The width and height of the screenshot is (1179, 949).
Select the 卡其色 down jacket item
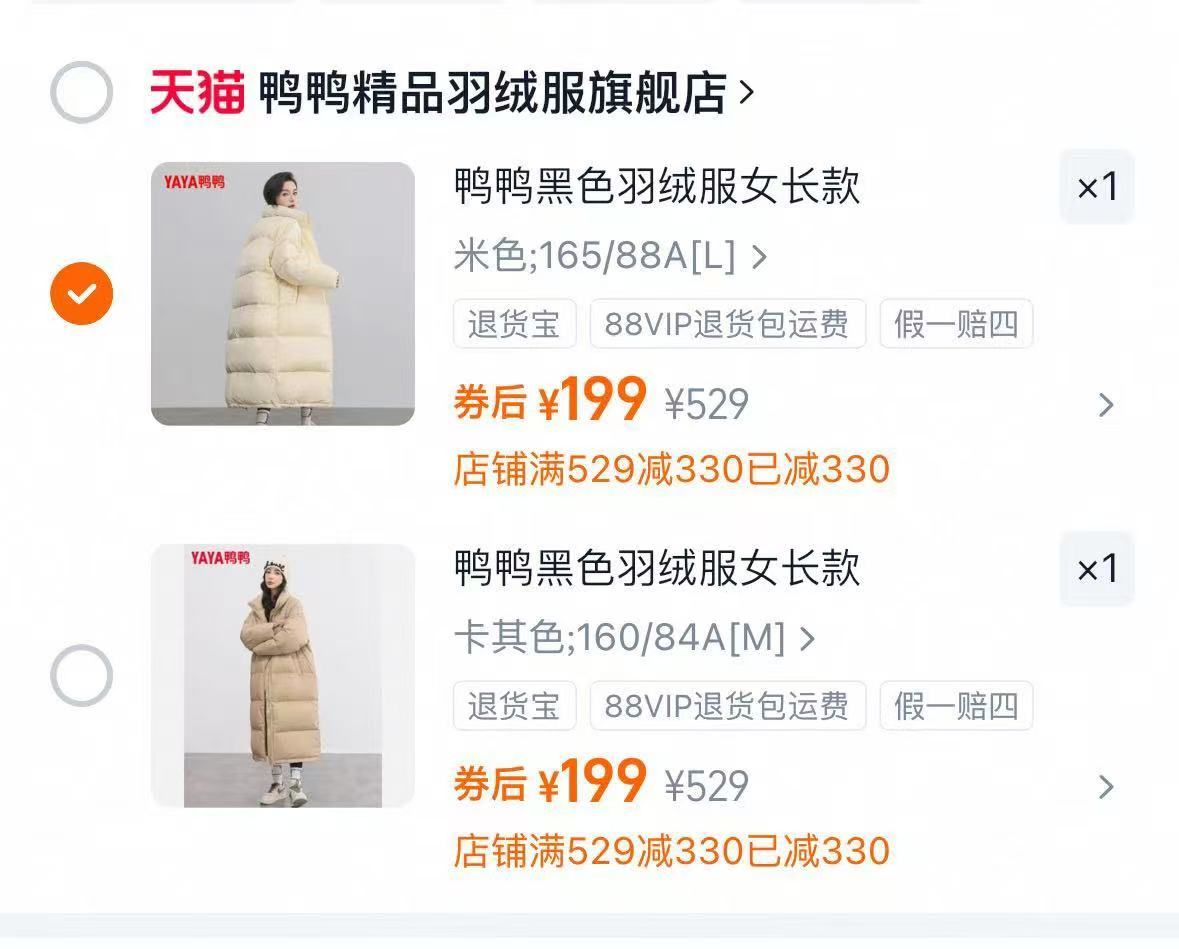(81, 676)
